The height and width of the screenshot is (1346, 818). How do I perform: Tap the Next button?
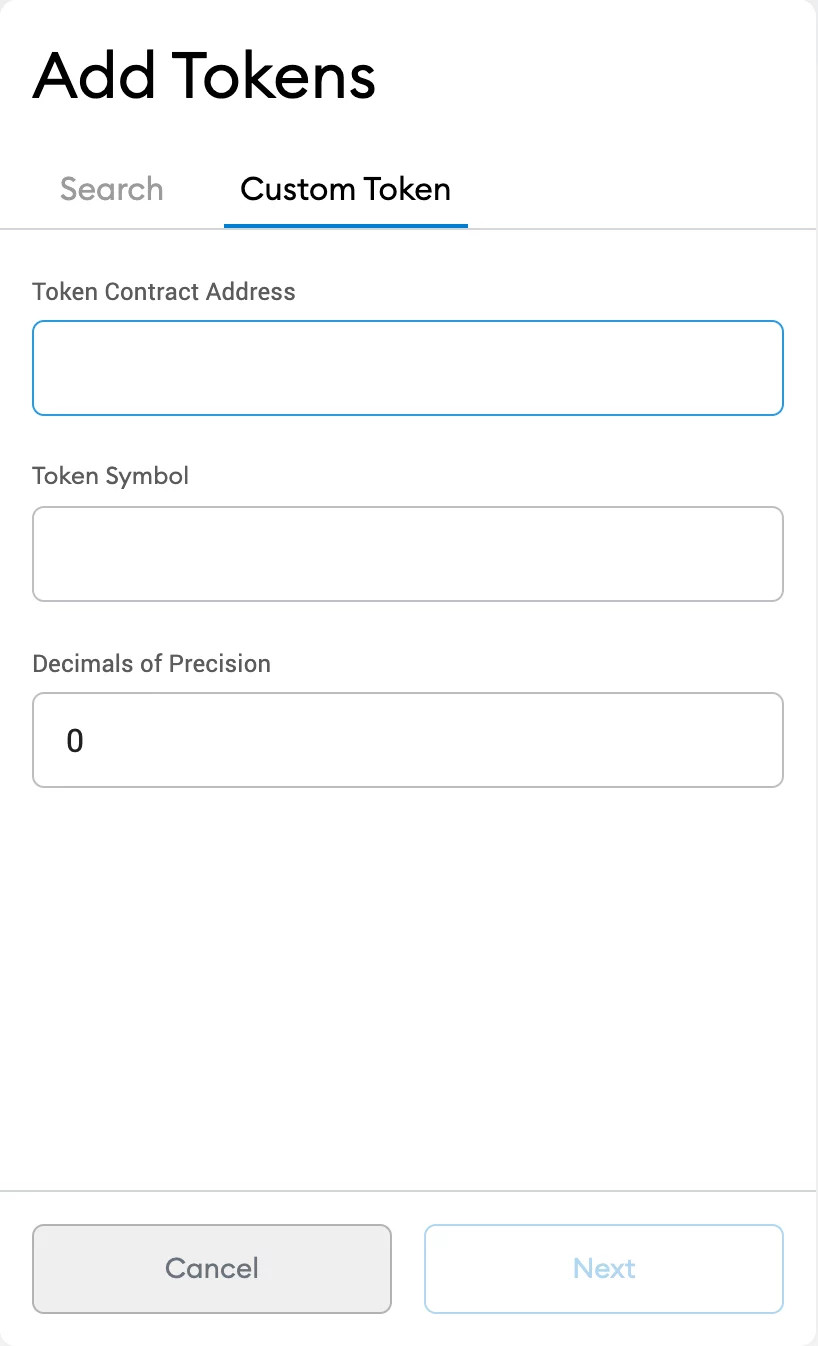coord(604,1268)
